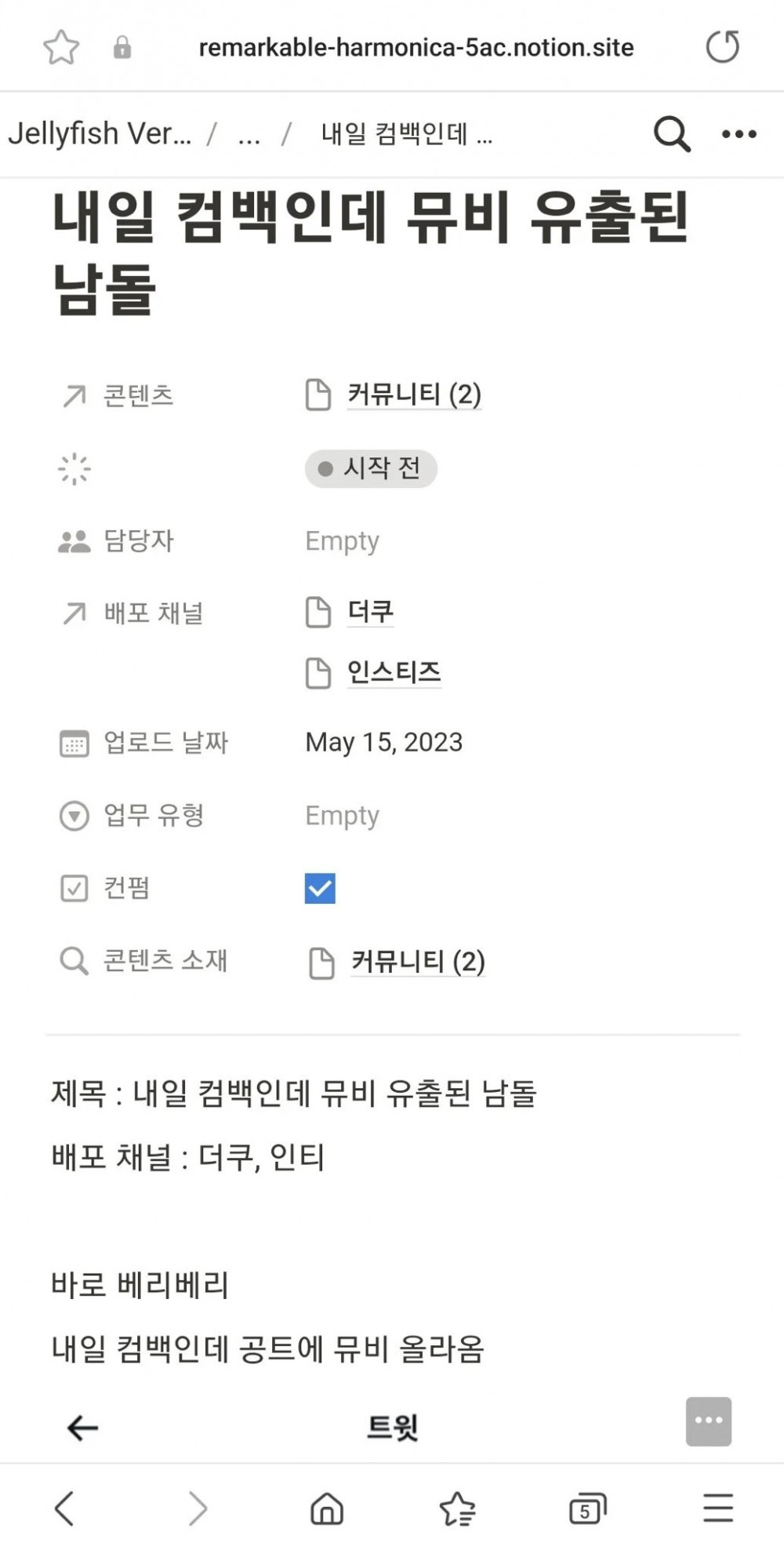Screen dimensions: 784x1554
Task: Open the 인스티즈 channel page
Action: coord(394,672)
